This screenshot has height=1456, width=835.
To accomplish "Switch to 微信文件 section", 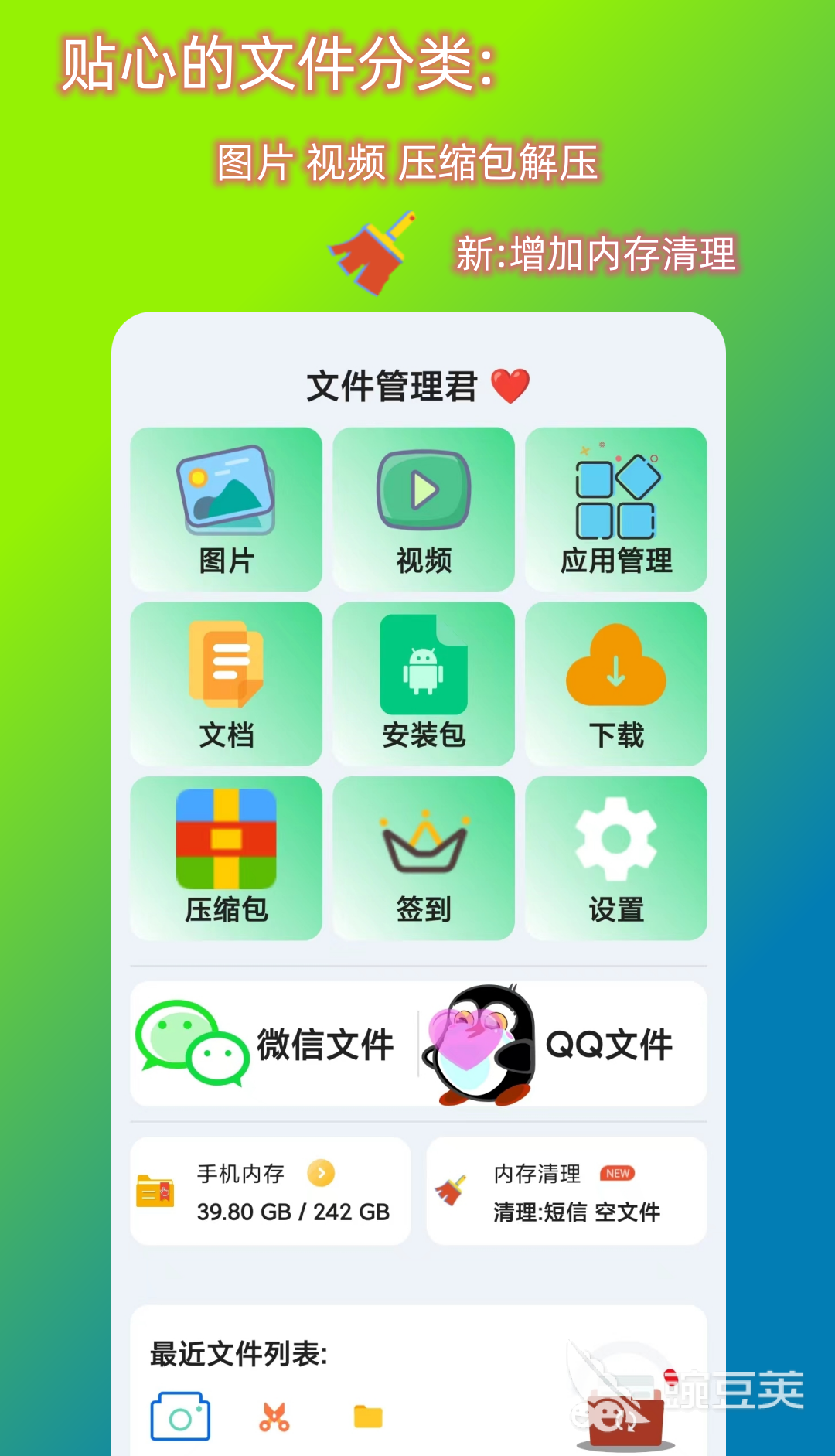I will [325, 1044].
